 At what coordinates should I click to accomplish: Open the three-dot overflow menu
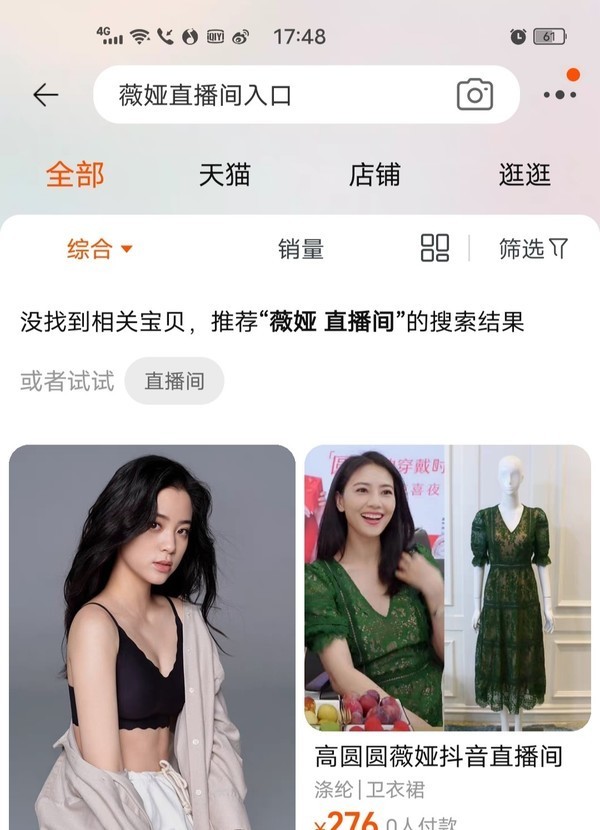point(560,95)
